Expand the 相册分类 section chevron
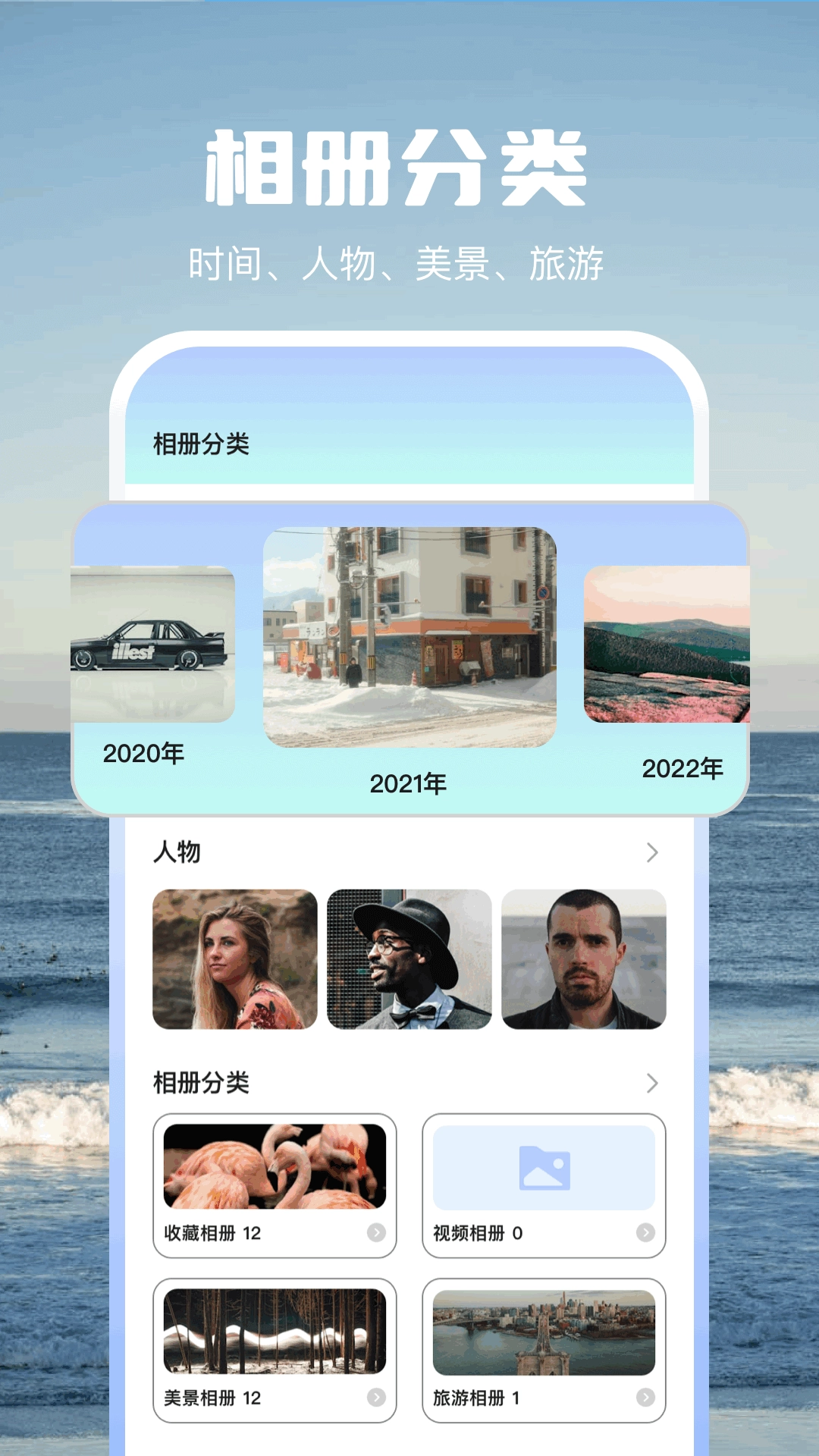 click(651, 1082)
